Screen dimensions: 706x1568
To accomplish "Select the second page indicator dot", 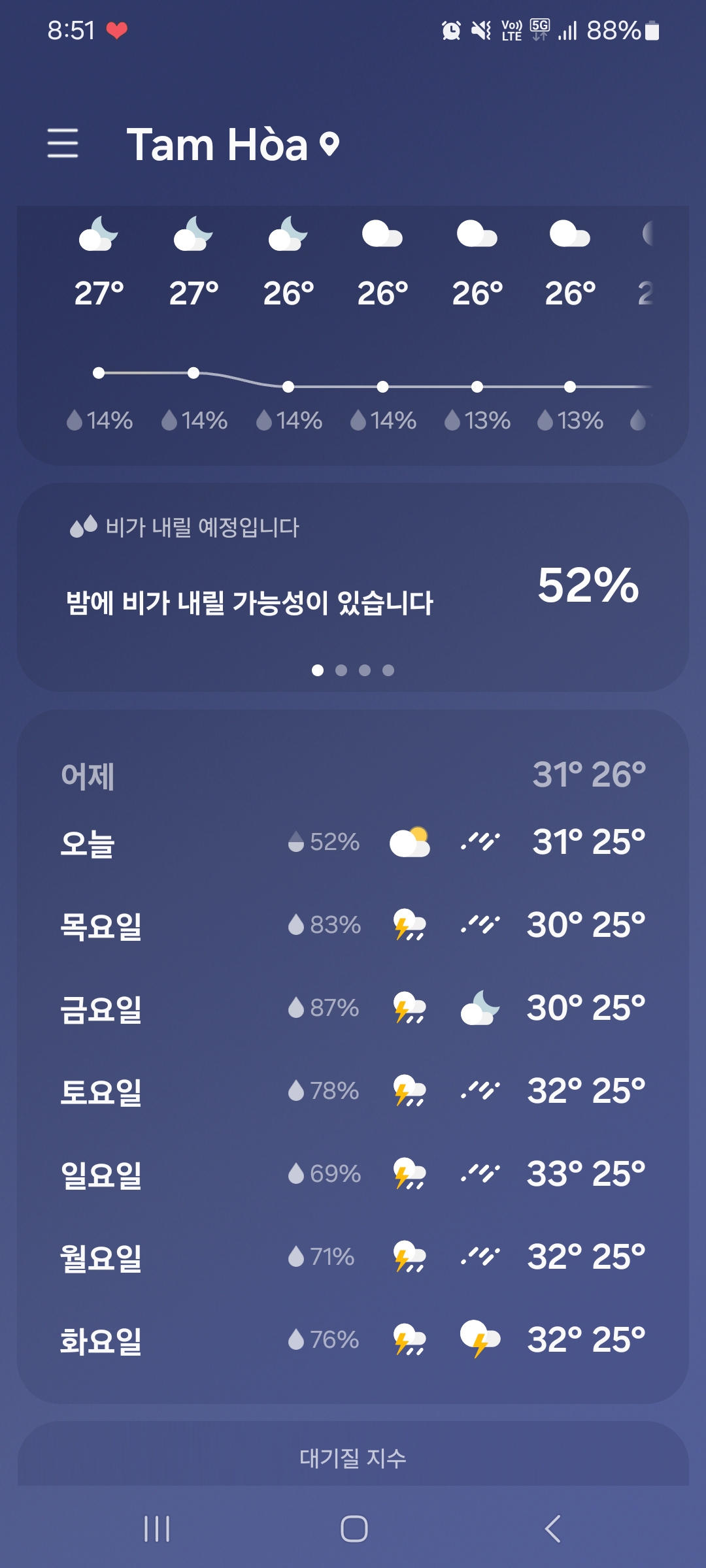I will 341,670.
